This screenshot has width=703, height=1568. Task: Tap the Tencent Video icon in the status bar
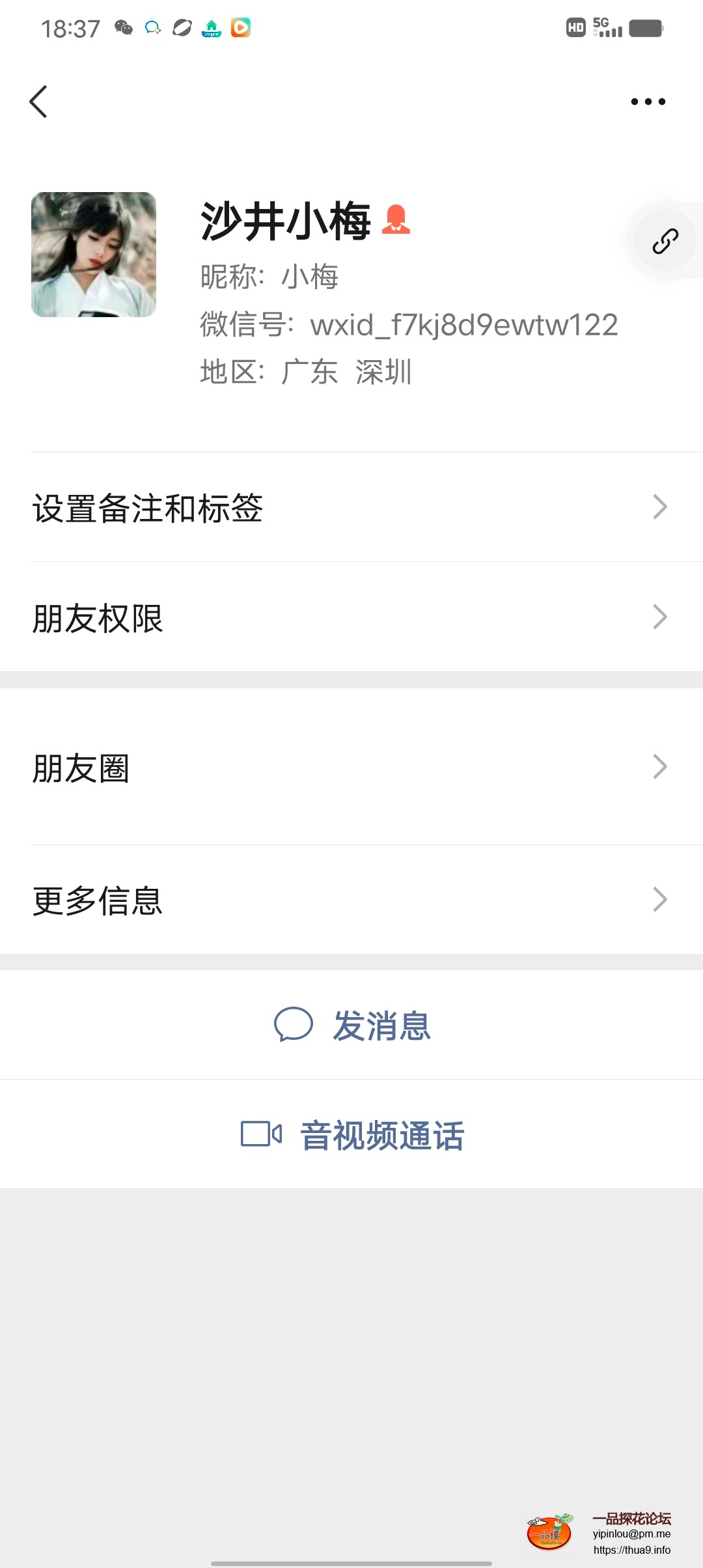pos(240,27)
